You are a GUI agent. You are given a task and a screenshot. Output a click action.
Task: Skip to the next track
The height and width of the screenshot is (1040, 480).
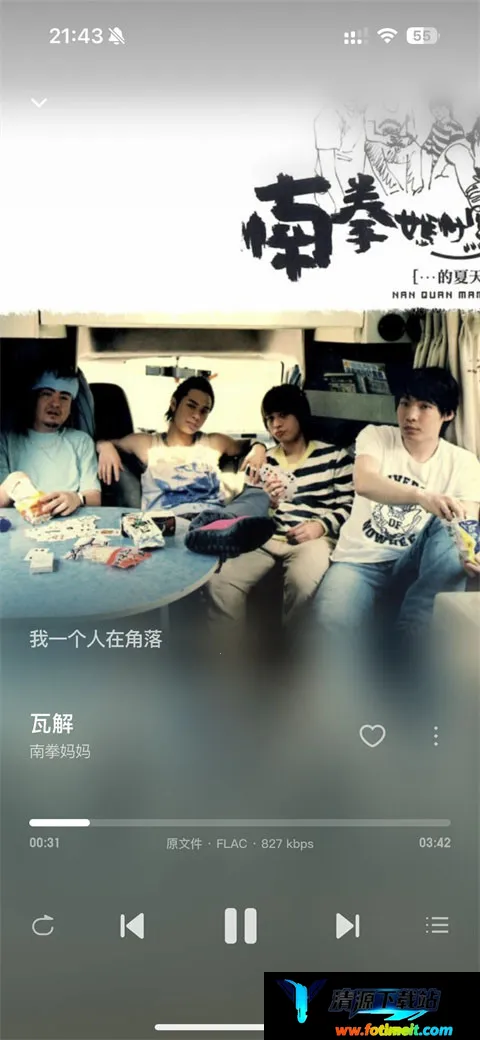pyautogui.click(x=347, y=925)
